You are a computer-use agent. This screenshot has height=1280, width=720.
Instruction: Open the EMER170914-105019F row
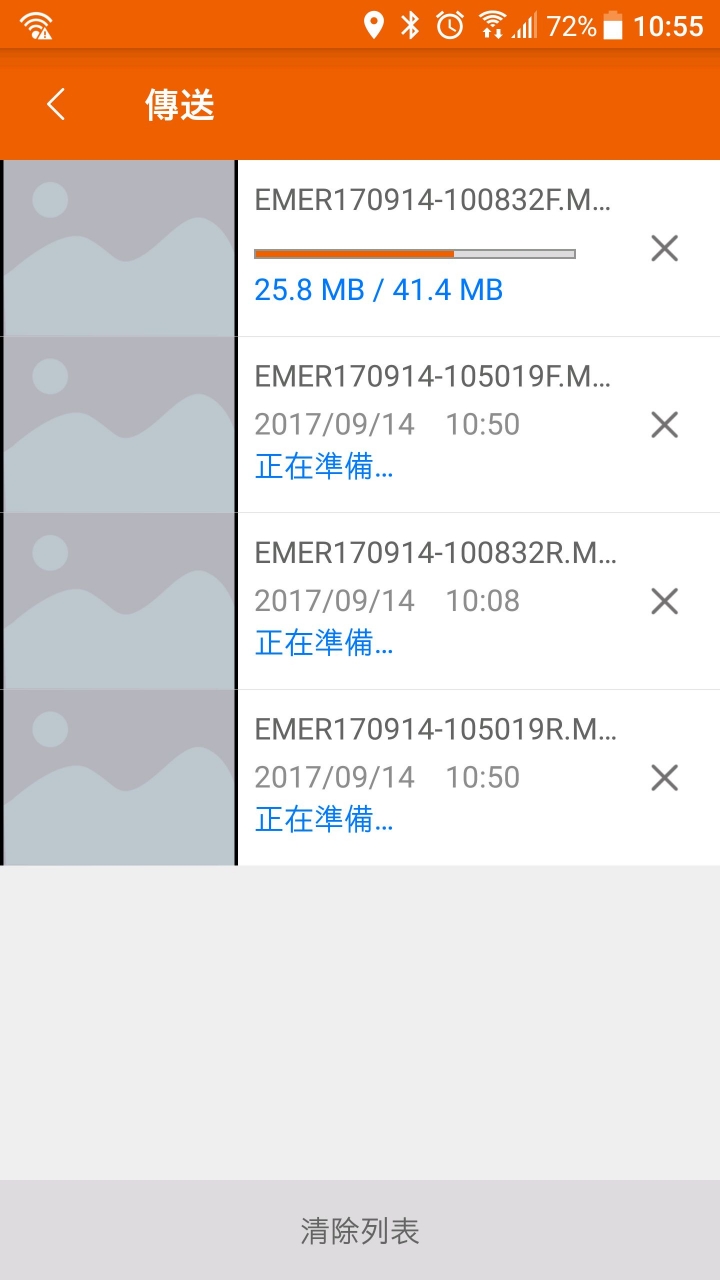click(360, 425)
